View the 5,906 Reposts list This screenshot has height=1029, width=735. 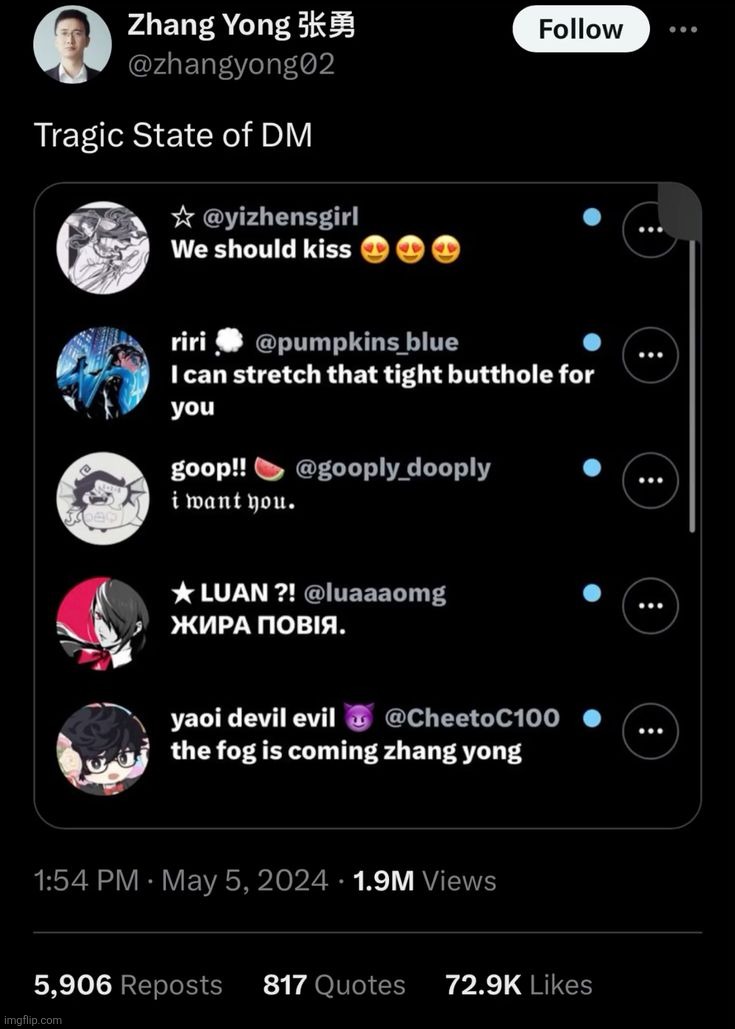click(x=128, y=984)
